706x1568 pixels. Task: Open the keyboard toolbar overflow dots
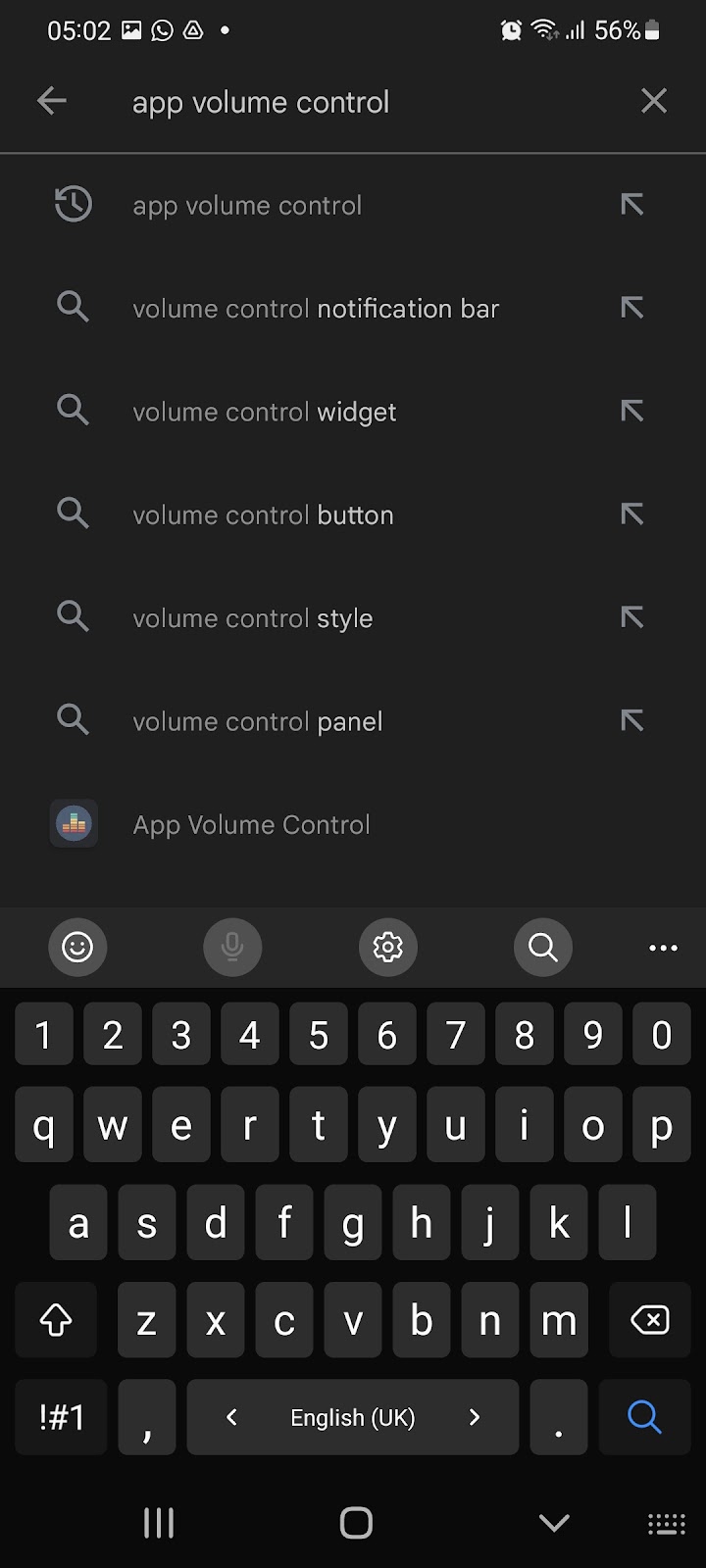(663, 947)
